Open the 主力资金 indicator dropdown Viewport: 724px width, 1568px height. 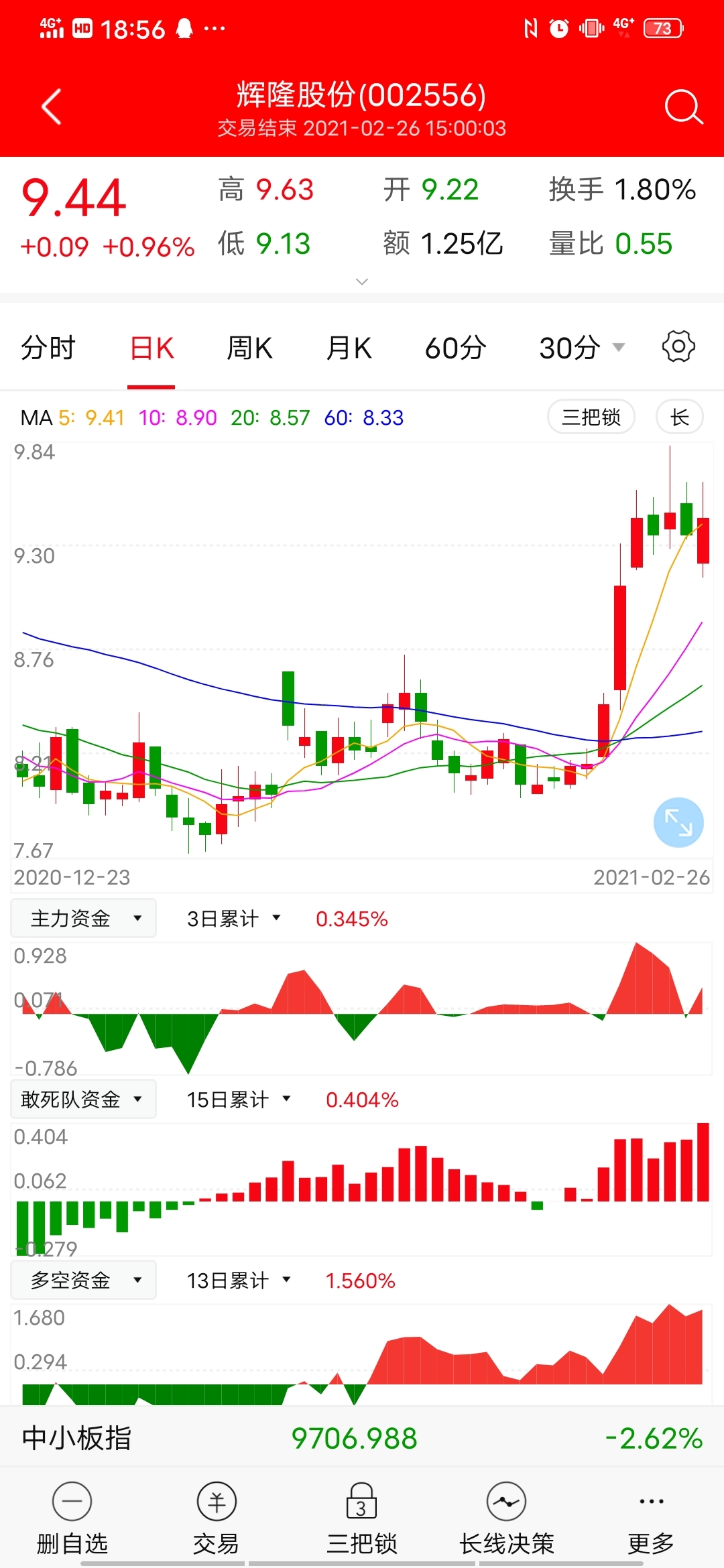point(84,918)
